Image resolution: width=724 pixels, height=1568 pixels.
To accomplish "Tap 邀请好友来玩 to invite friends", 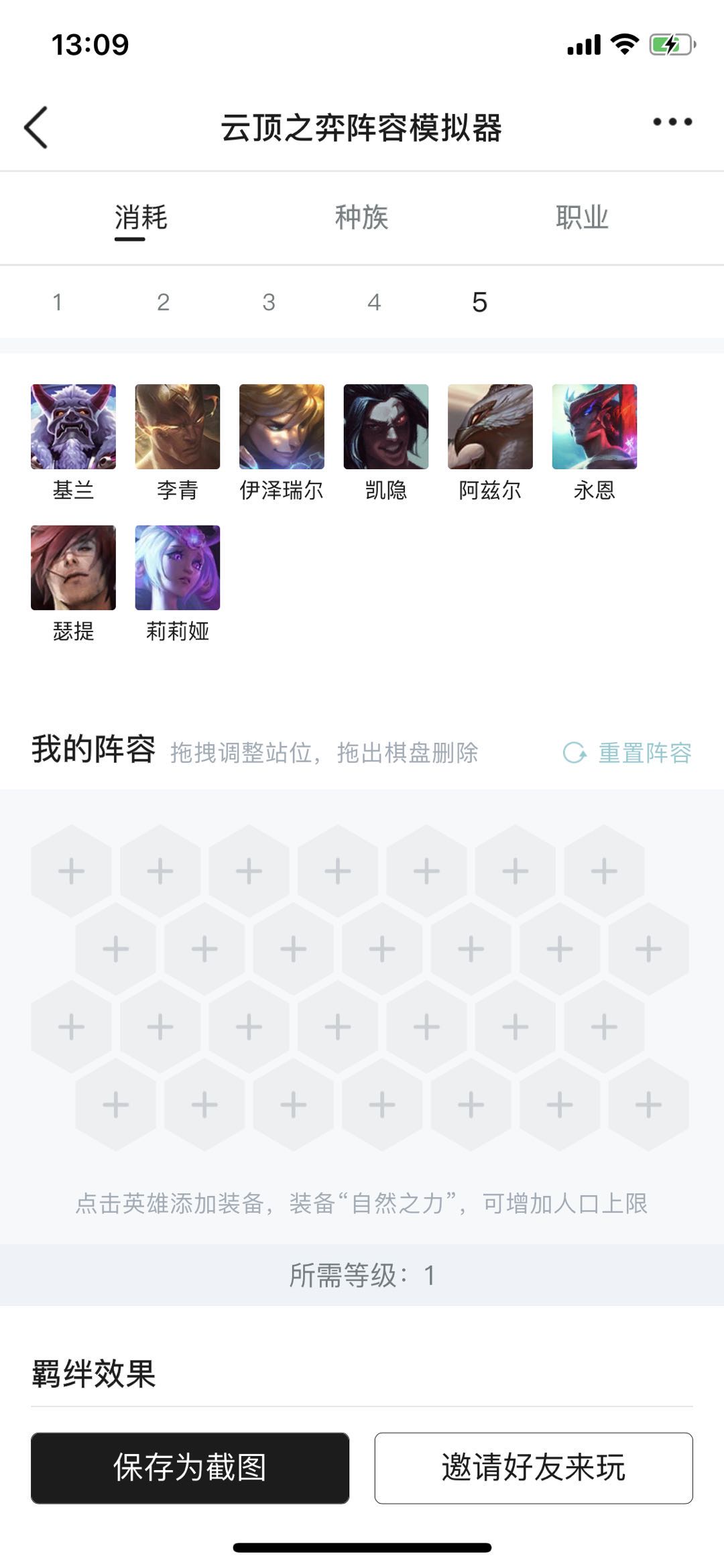I will click(x=534, y=1468).
